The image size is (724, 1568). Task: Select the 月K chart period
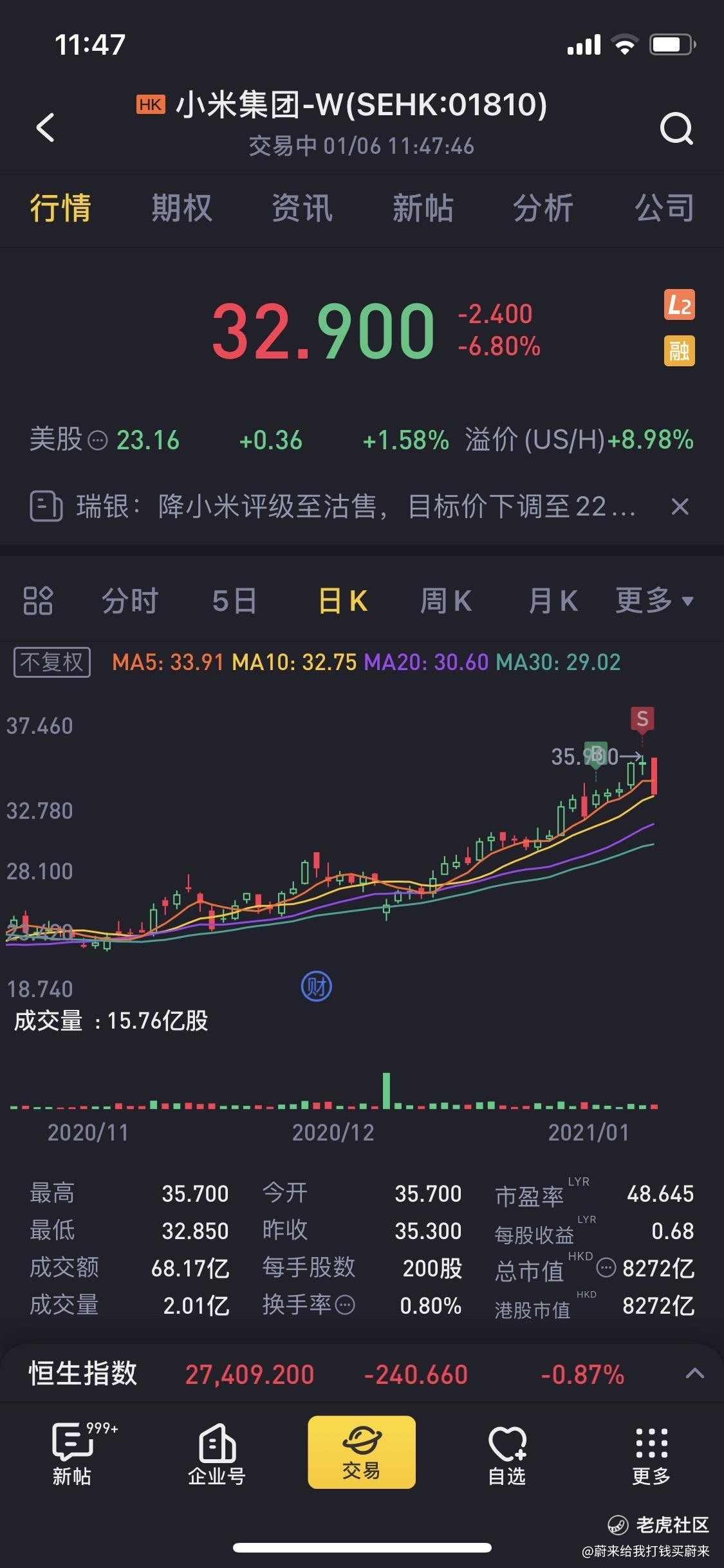[553, 601]
